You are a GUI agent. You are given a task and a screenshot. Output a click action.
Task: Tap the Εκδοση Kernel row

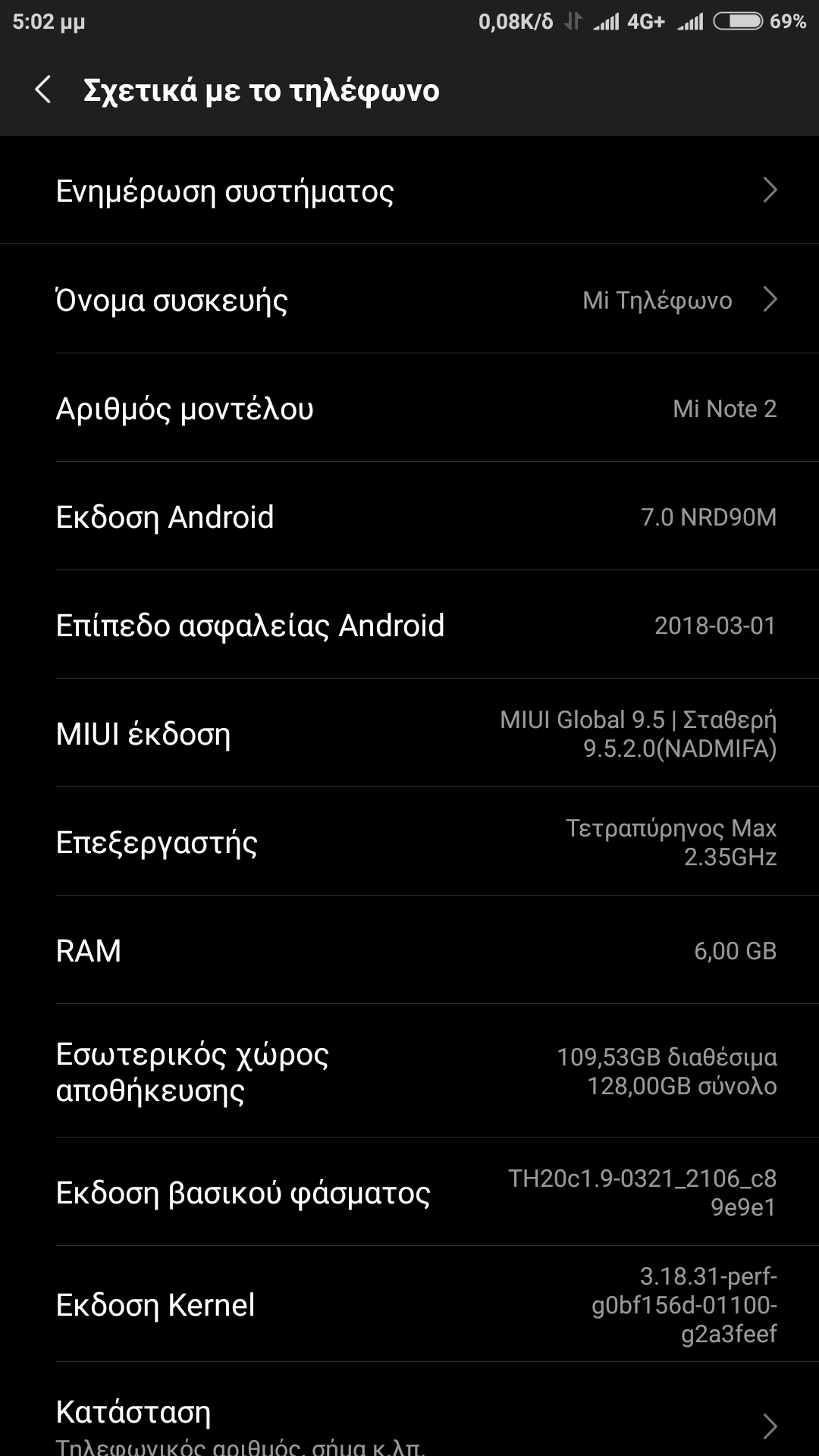409,1304
